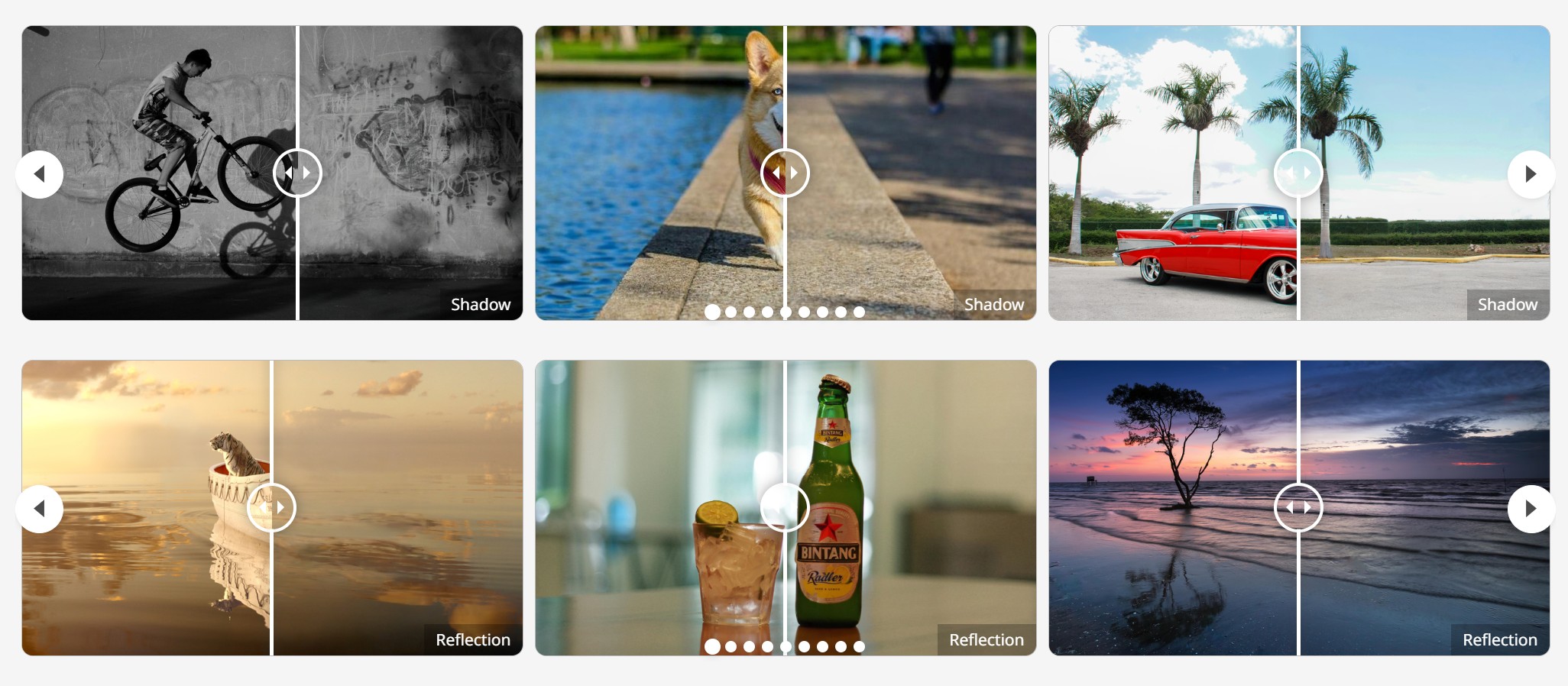Show next slide in the Shadow carousel
The width and height of the screenshot is (1568, 686).
(x=1531, y=174)
